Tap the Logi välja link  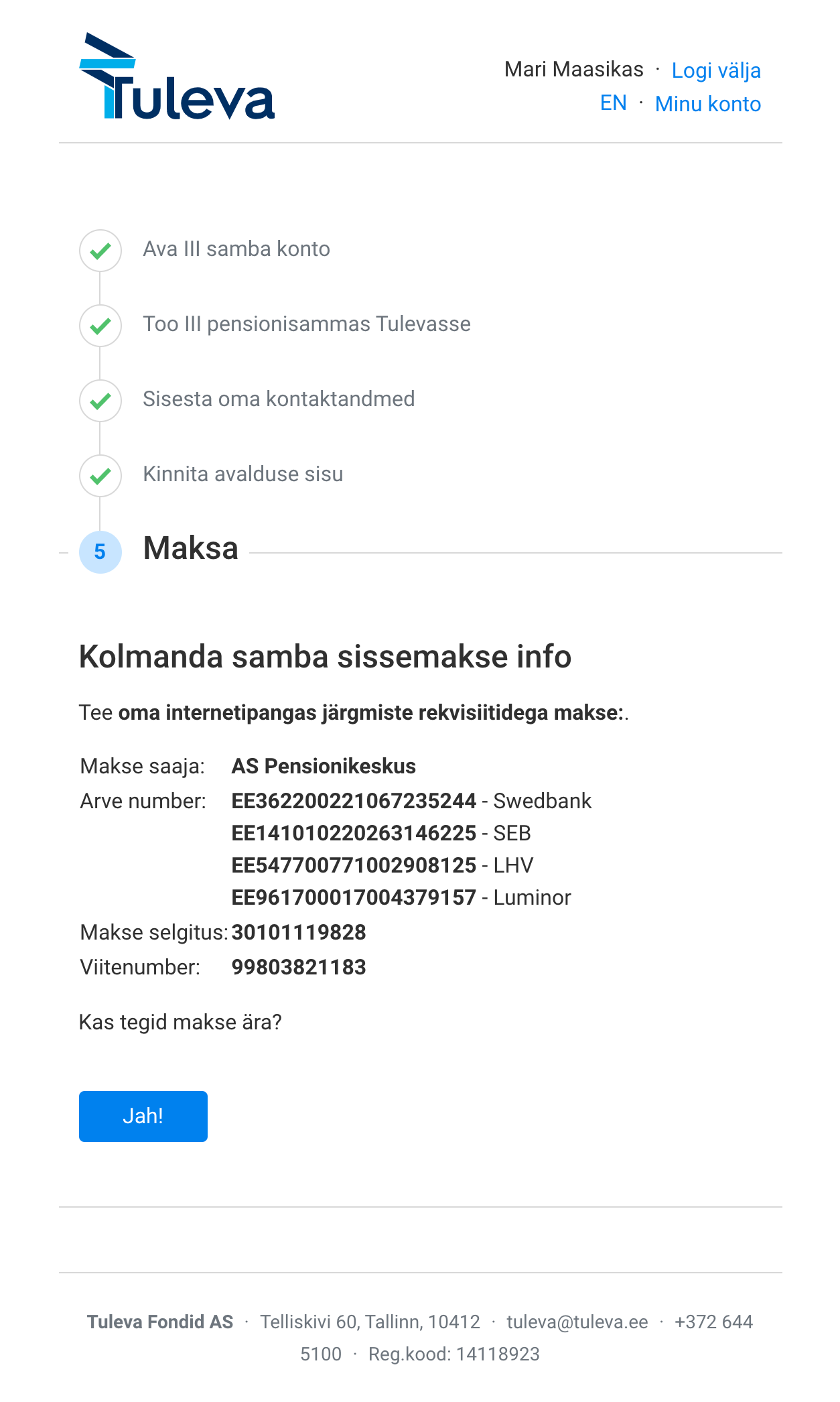(716, 70)
